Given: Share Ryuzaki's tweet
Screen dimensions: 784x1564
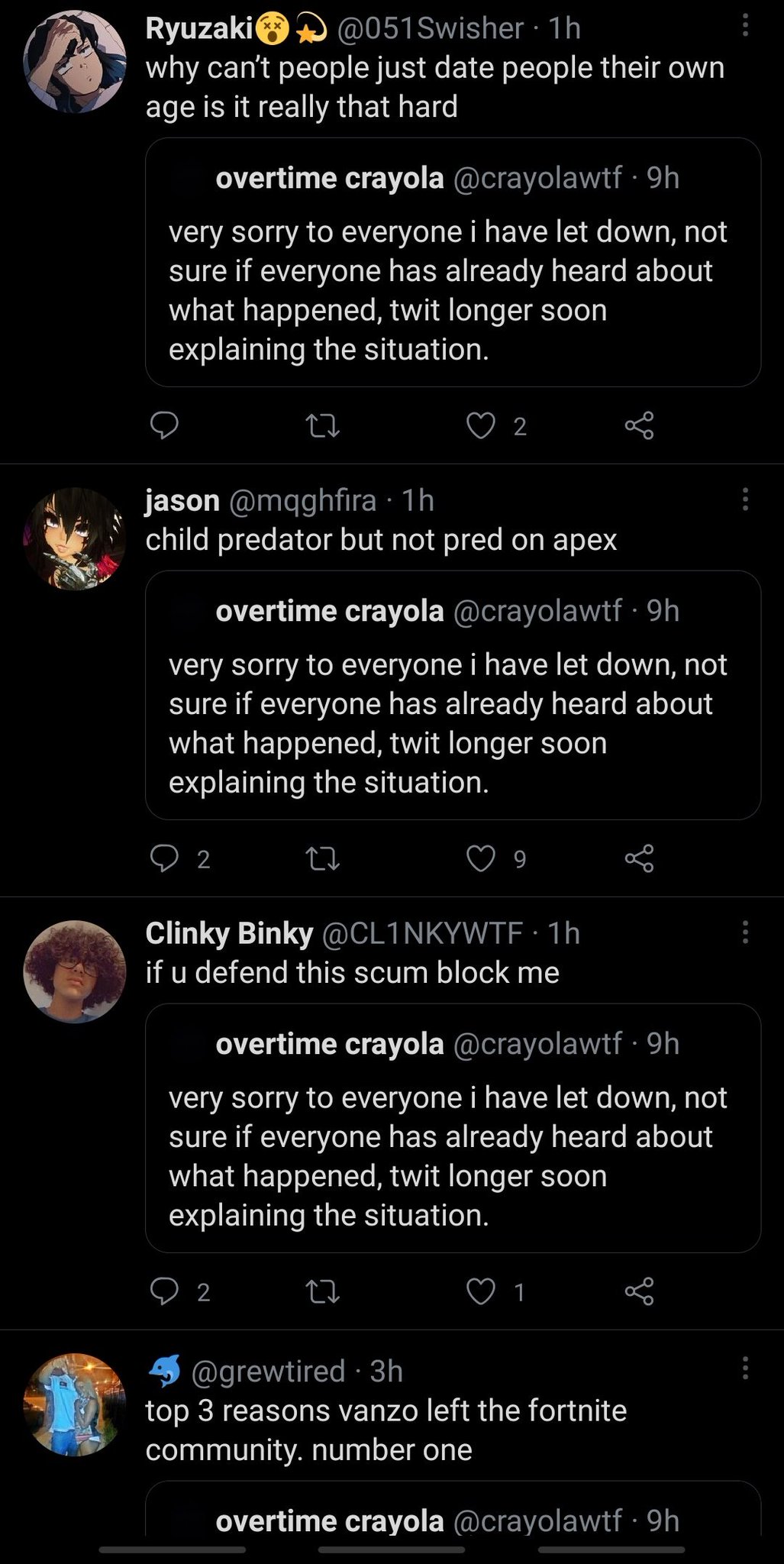Looking at the screenshot, I should pos(640,425).
